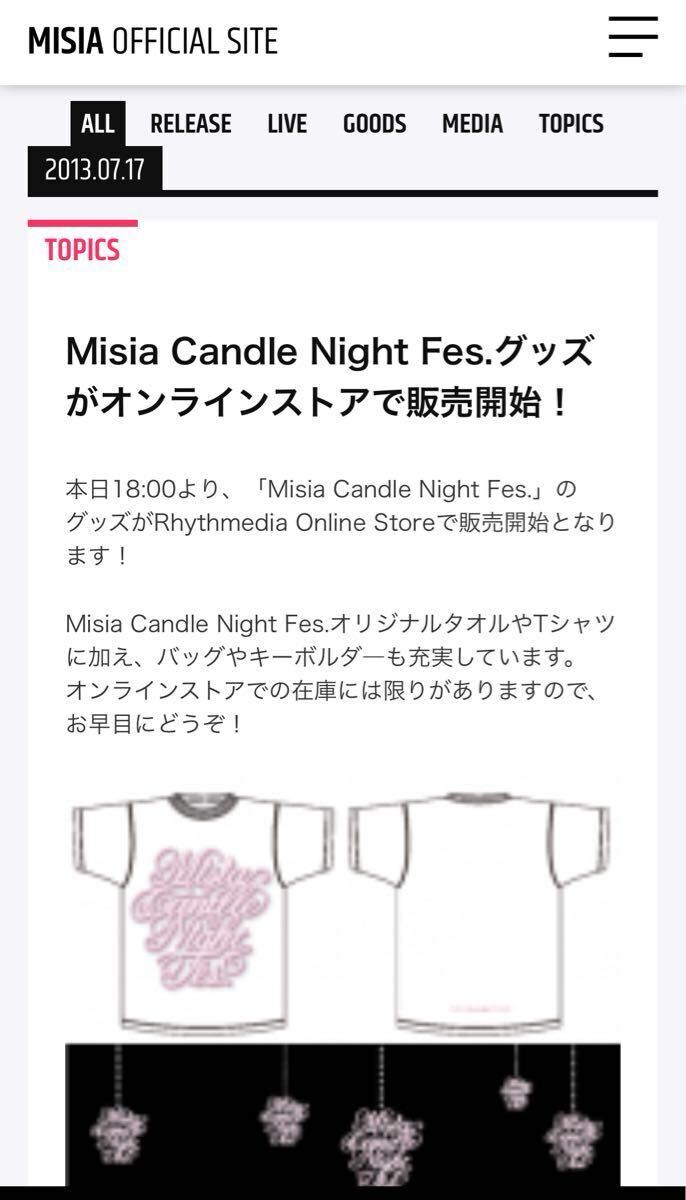Switch to the RELEASE tab
This screenshot has width=686, height=1200.
point(190,124)
